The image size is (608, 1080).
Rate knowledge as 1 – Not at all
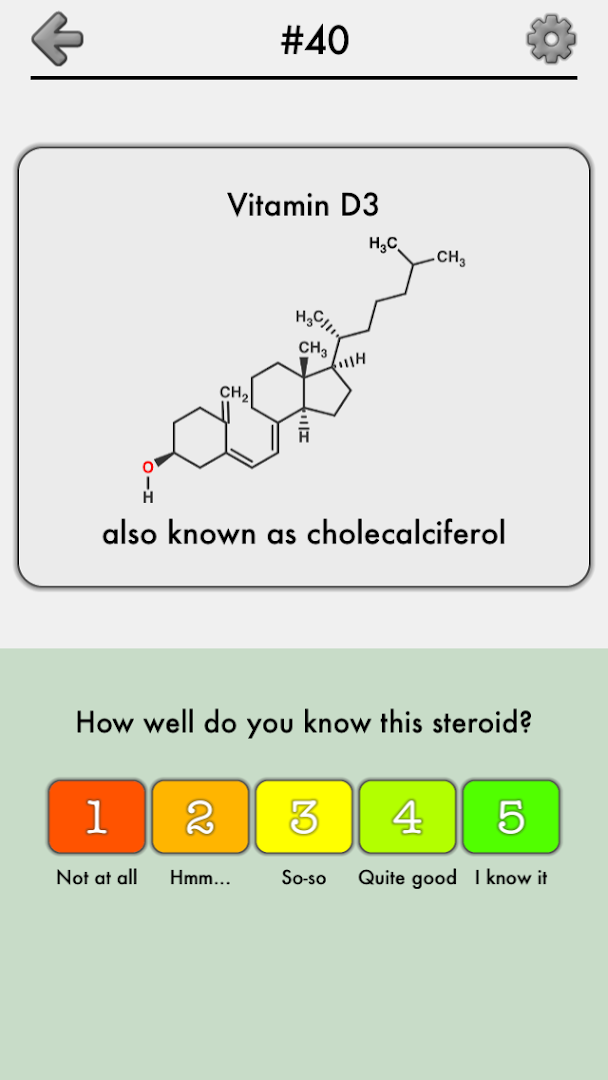[x=97, y=817]
